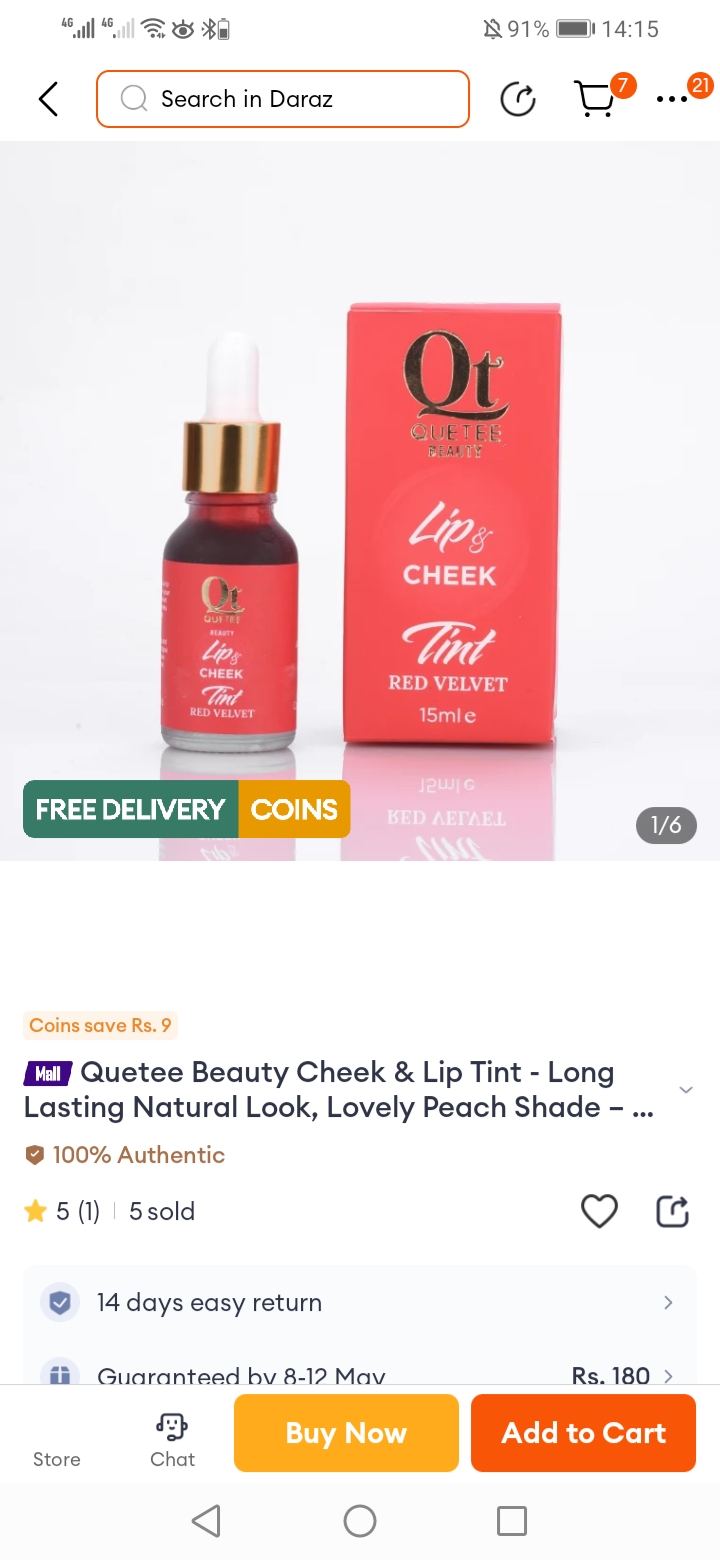Open 14 days easy return details
Image resolution: width=720 pixels, height=1560 pixels.
(360, 1302)
